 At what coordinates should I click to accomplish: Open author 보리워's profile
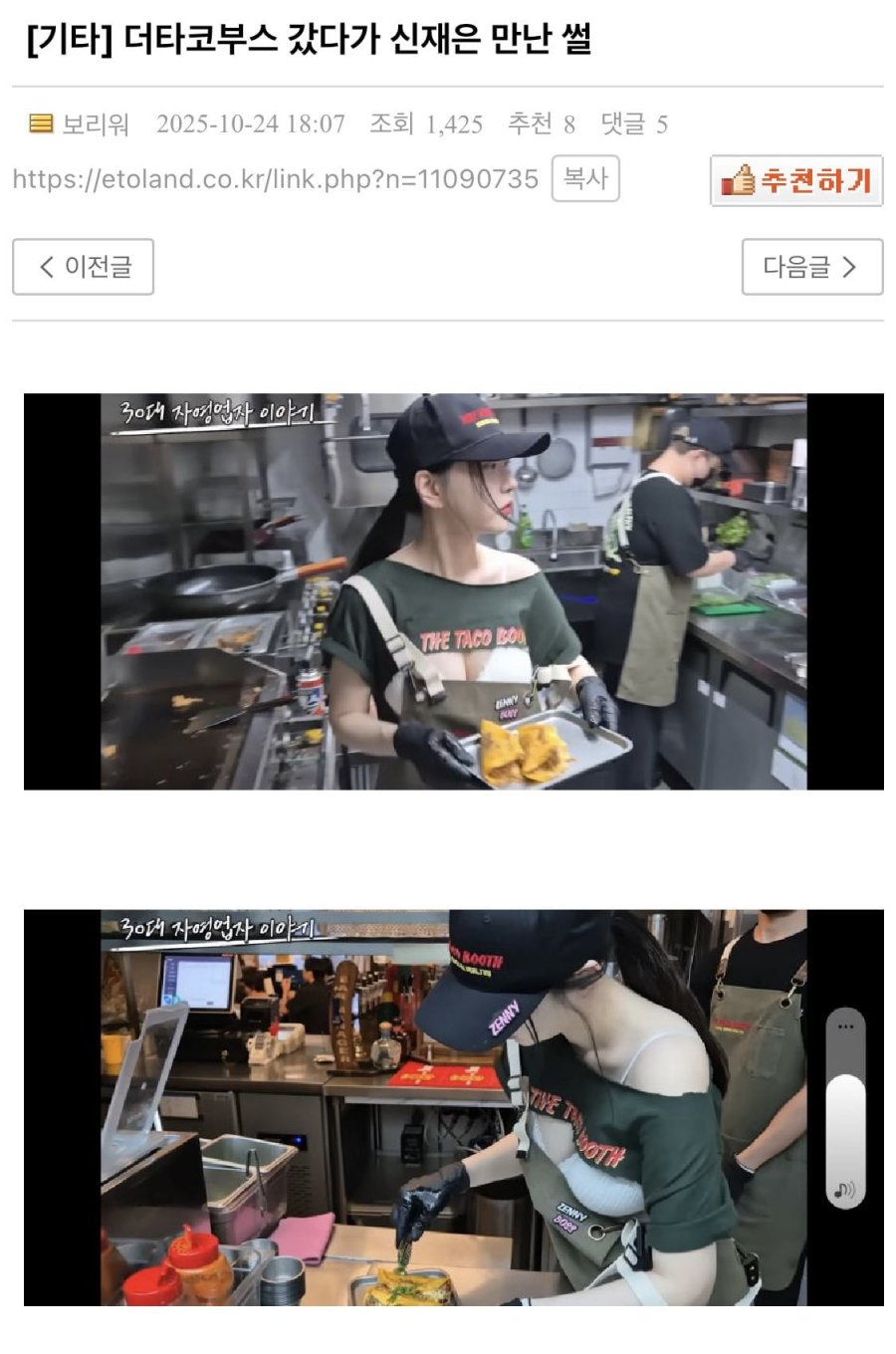pyautogui.click(x=95, y=124)
